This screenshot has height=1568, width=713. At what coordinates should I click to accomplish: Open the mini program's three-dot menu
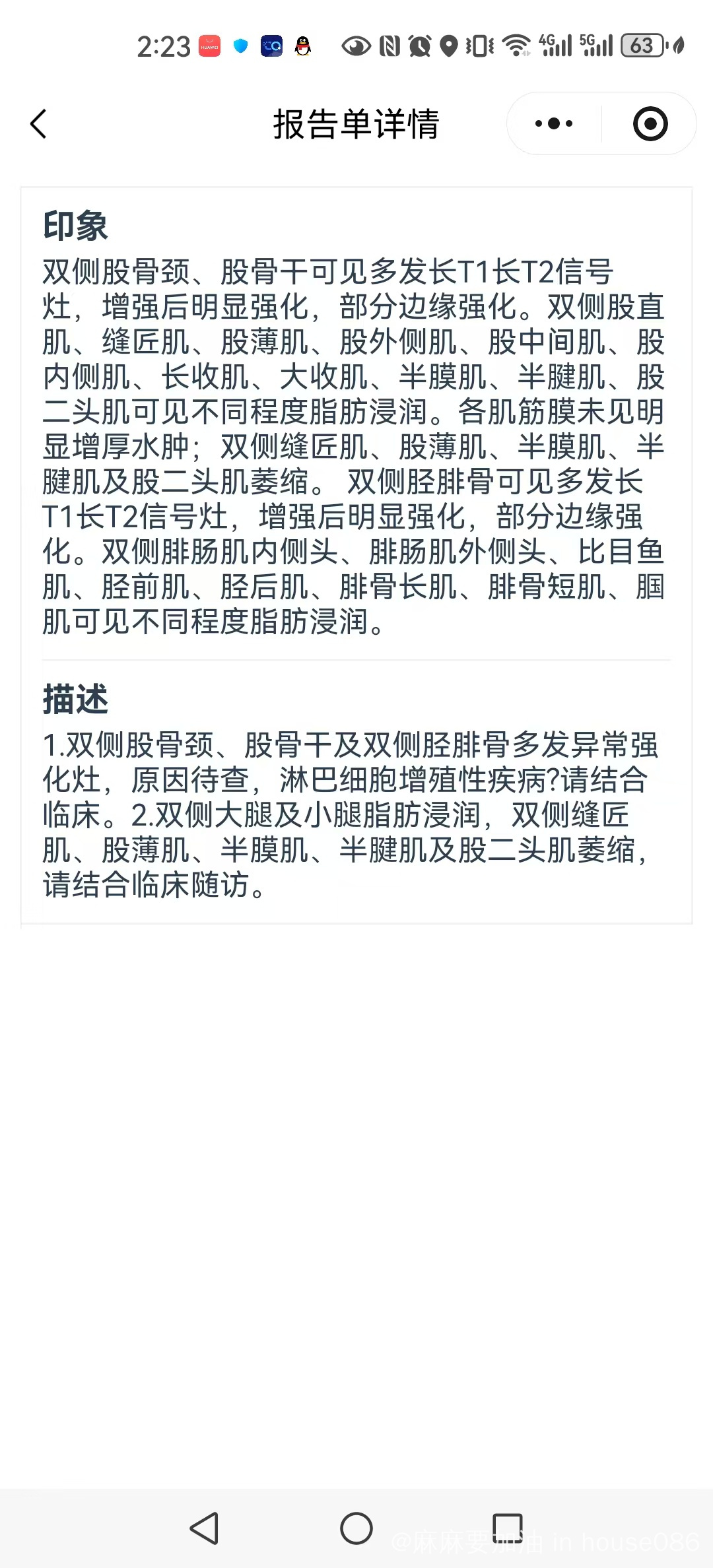click(x=554, y=124)
